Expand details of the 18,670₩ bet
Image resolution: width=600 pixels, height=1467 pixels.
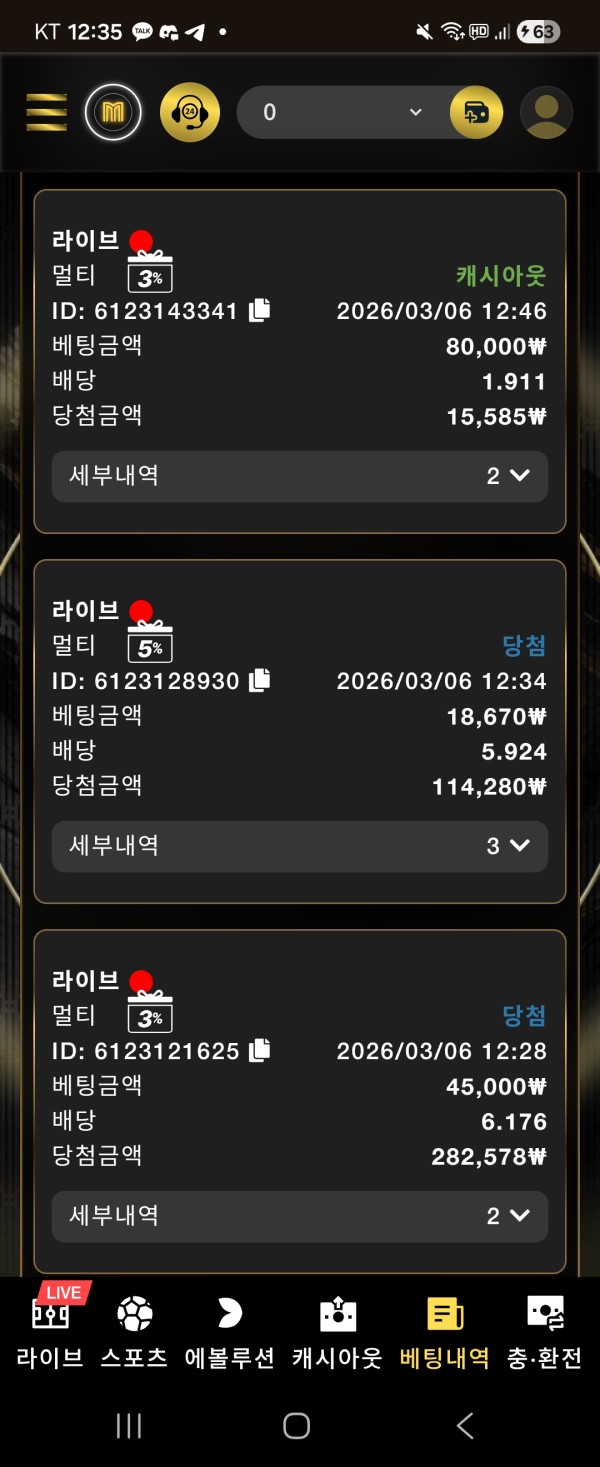[x=300, y=846]
